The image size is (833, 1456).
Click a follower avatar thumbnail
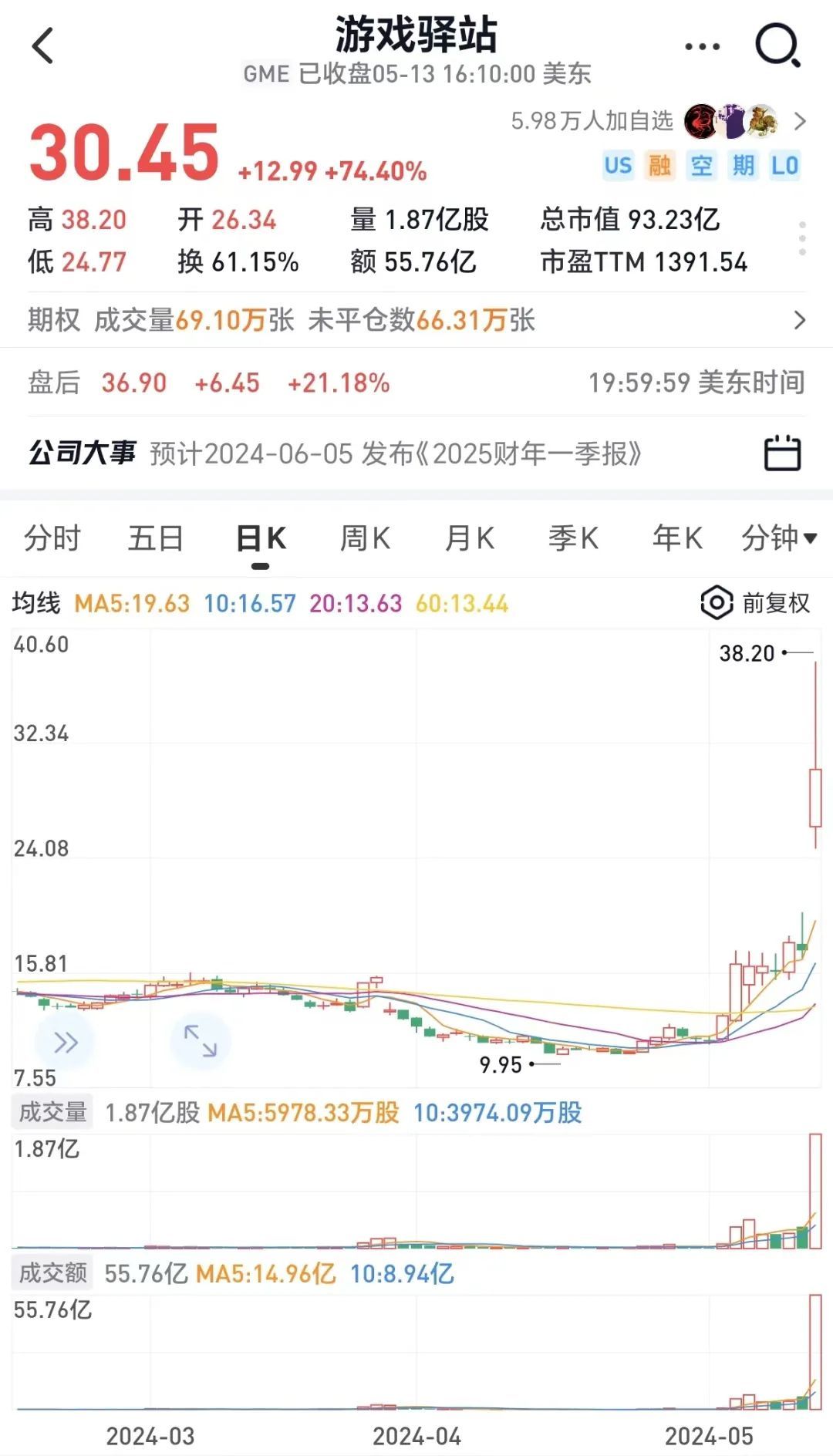(702, 120)
